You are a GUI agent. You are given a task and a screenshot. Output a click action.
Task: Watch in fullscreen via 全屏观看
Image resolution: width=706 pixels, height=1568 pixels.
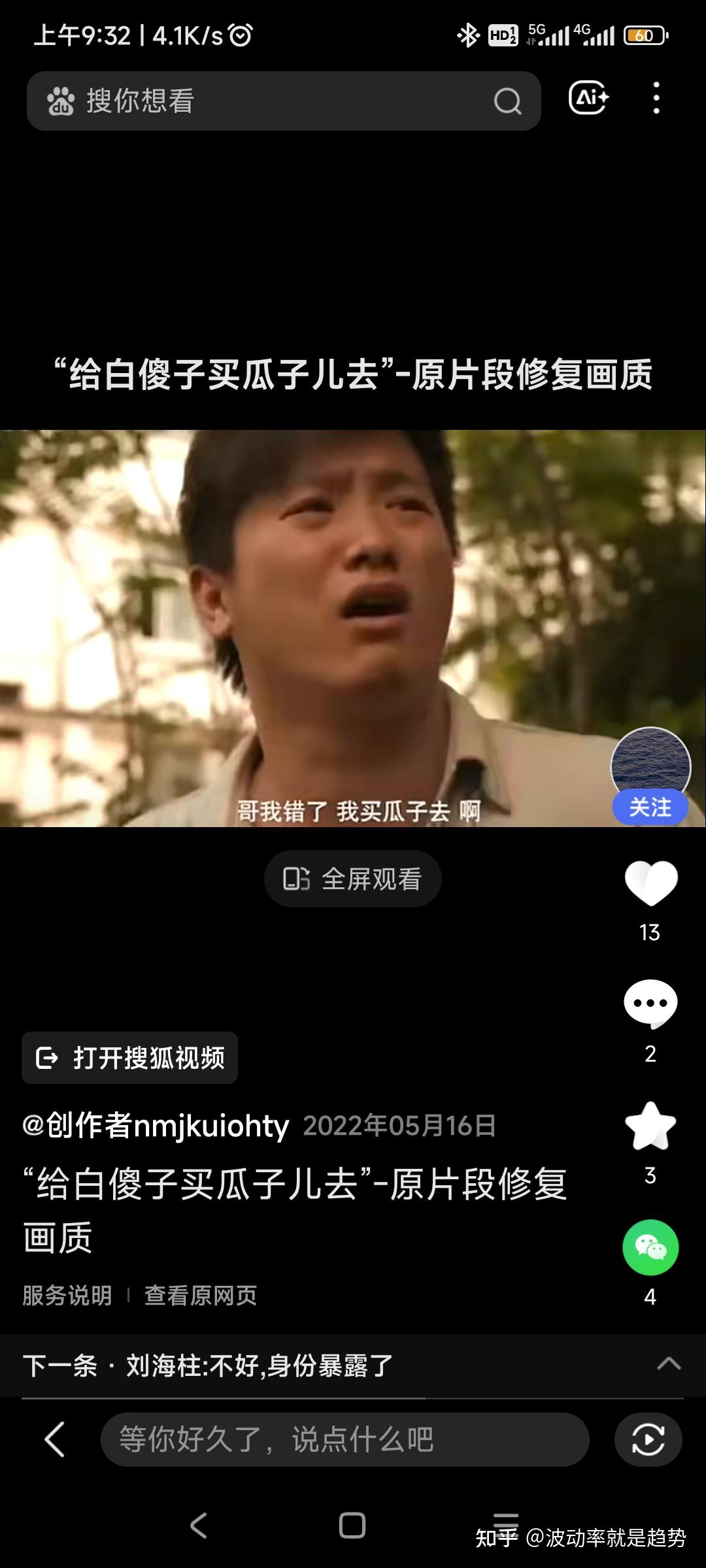pyautogui.click(x=353, y=879)
